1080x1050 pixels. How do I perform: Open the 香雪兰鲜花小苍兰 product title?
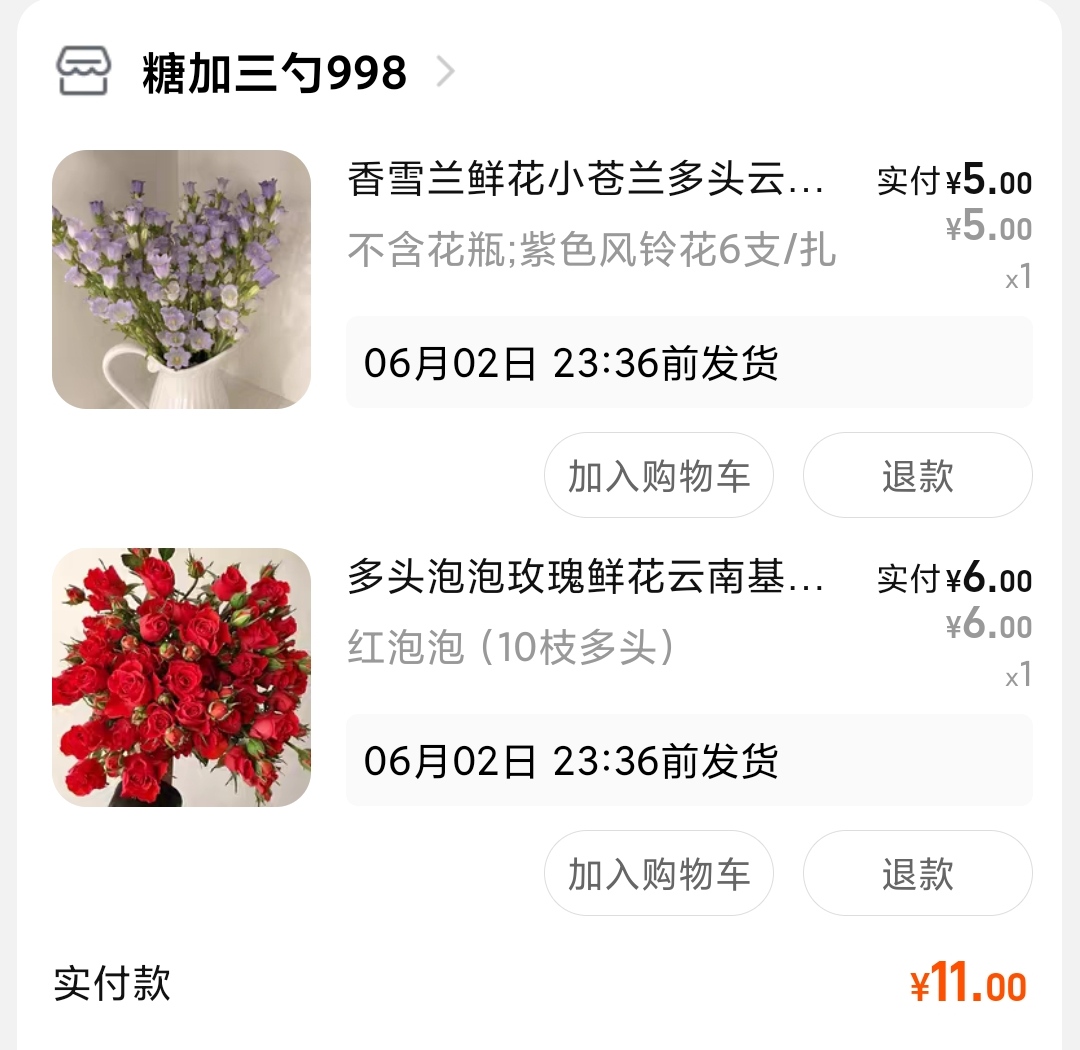tap(586, 181)
